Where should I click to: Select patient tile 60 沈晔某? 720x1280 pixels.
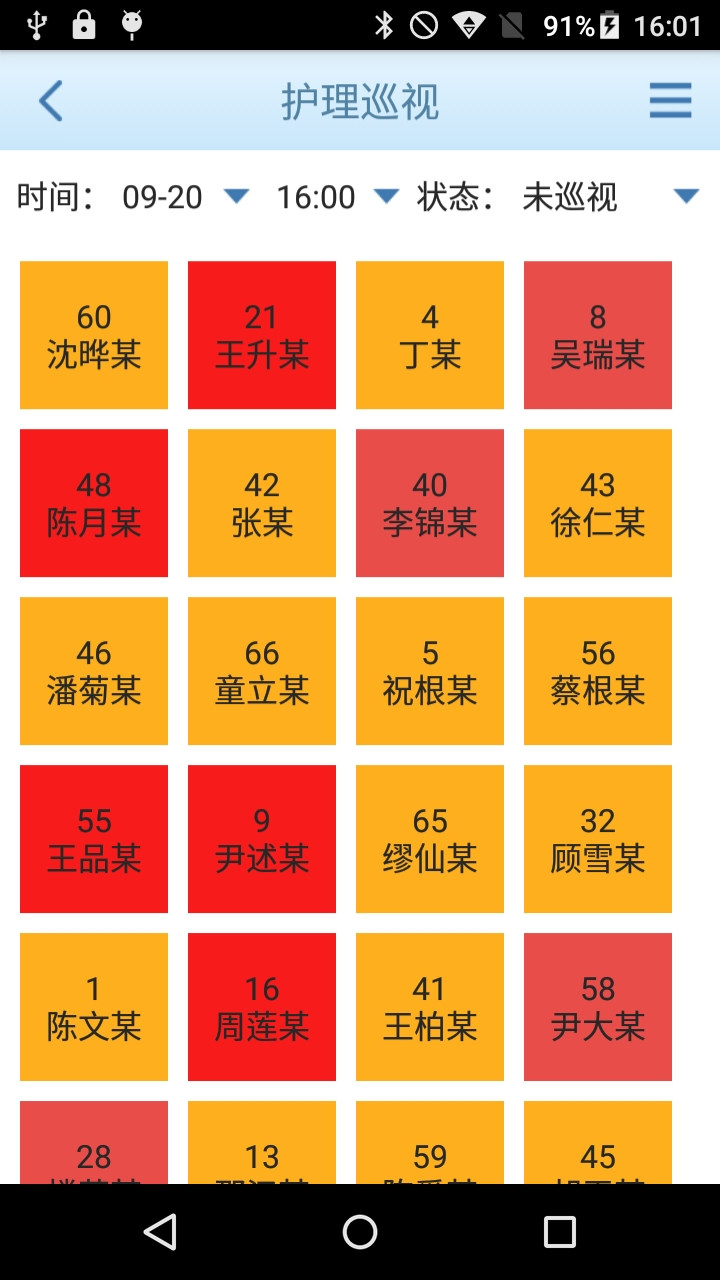click(x=93, y=334)
